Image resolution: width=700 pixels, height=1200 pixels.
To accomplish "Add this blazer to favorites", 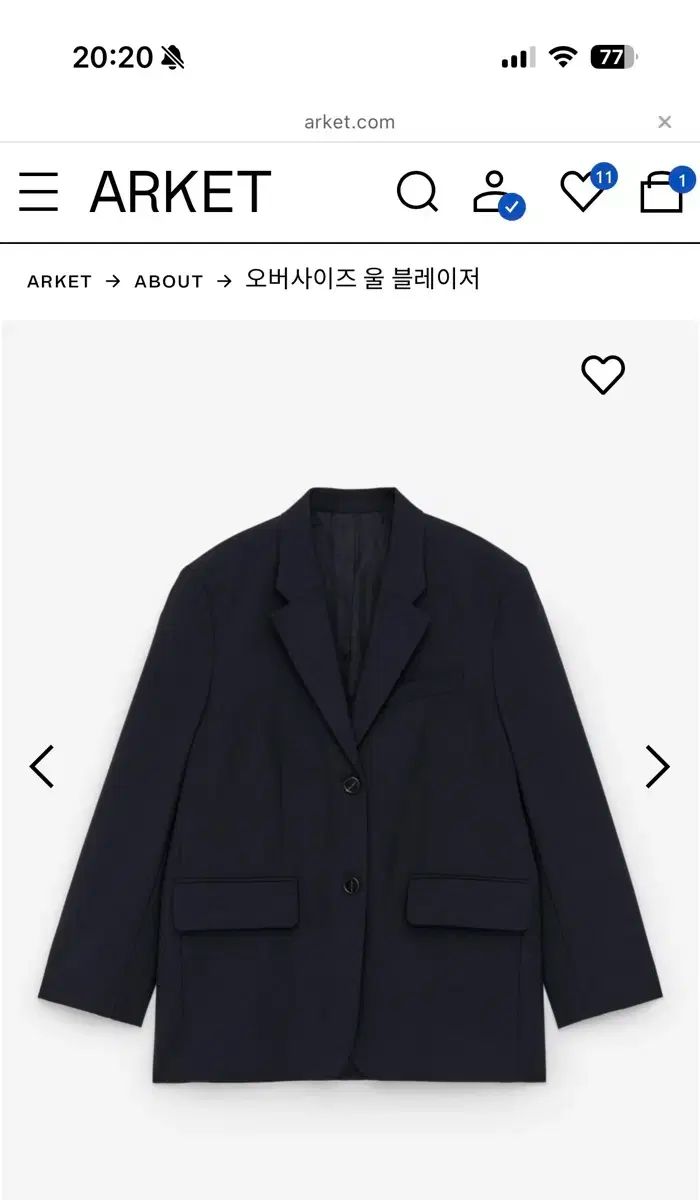I will [603, 375].
